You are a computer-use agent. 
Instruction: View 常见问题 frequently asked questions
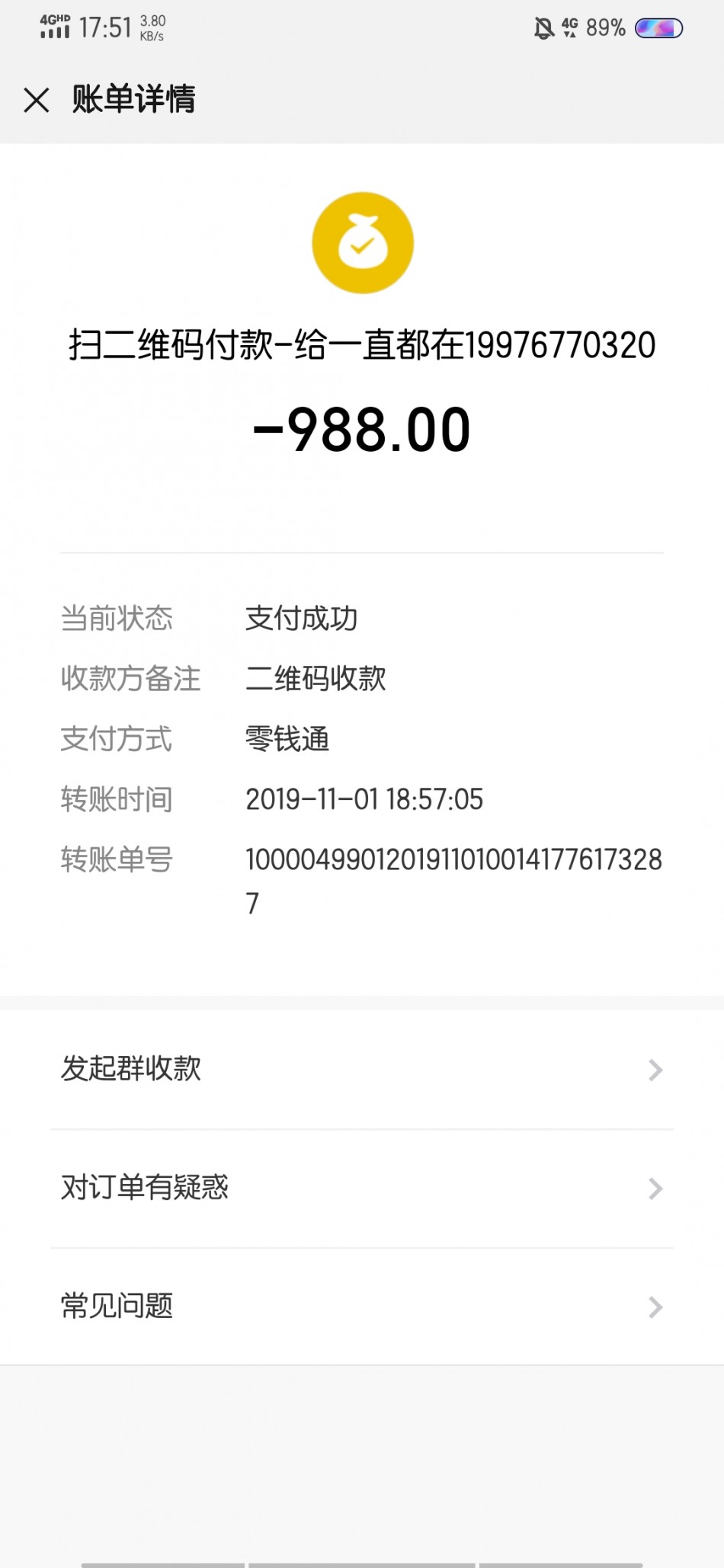point(361,1307)
